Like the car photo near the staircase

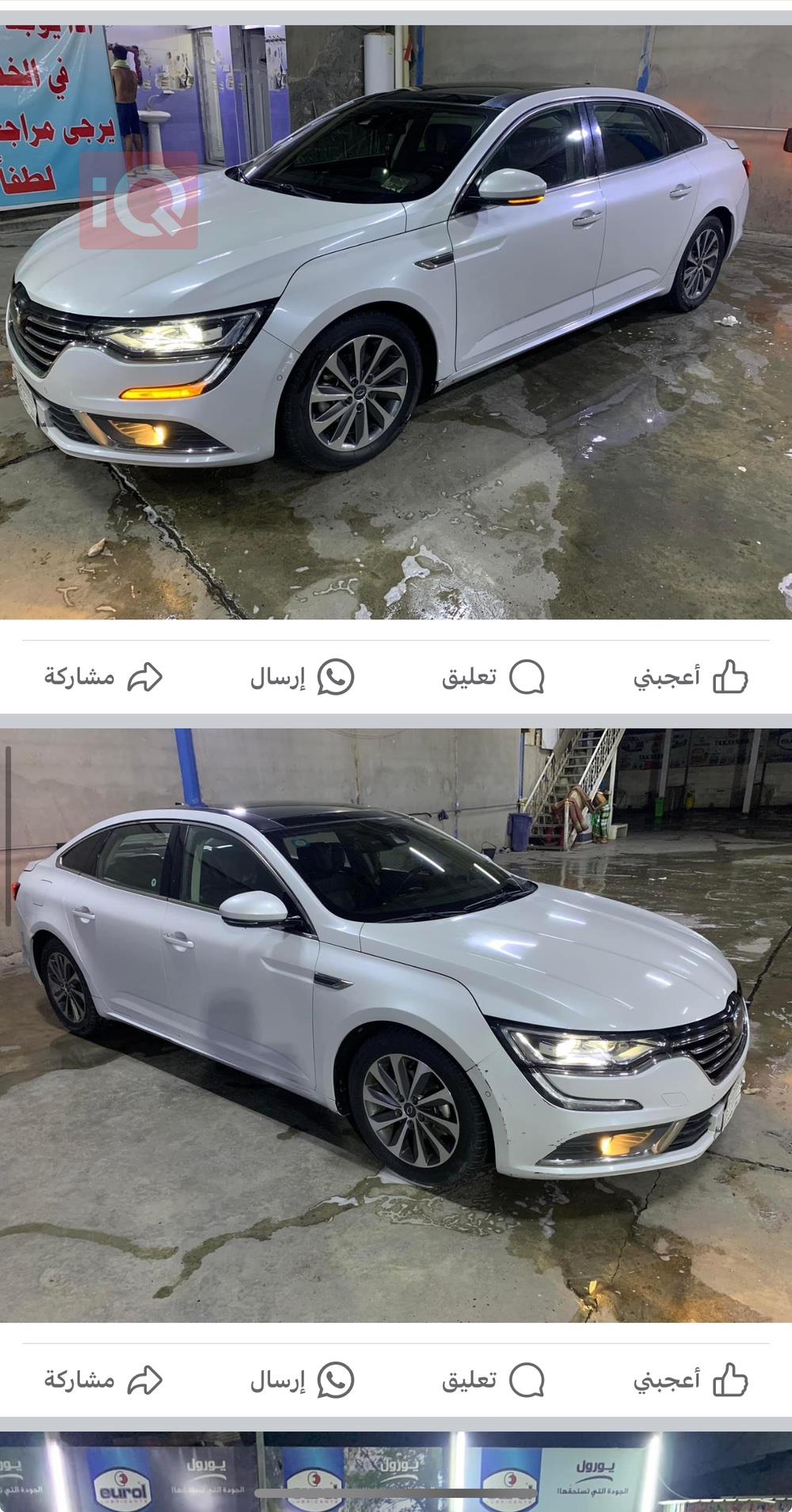click(x=690, y=1381)
